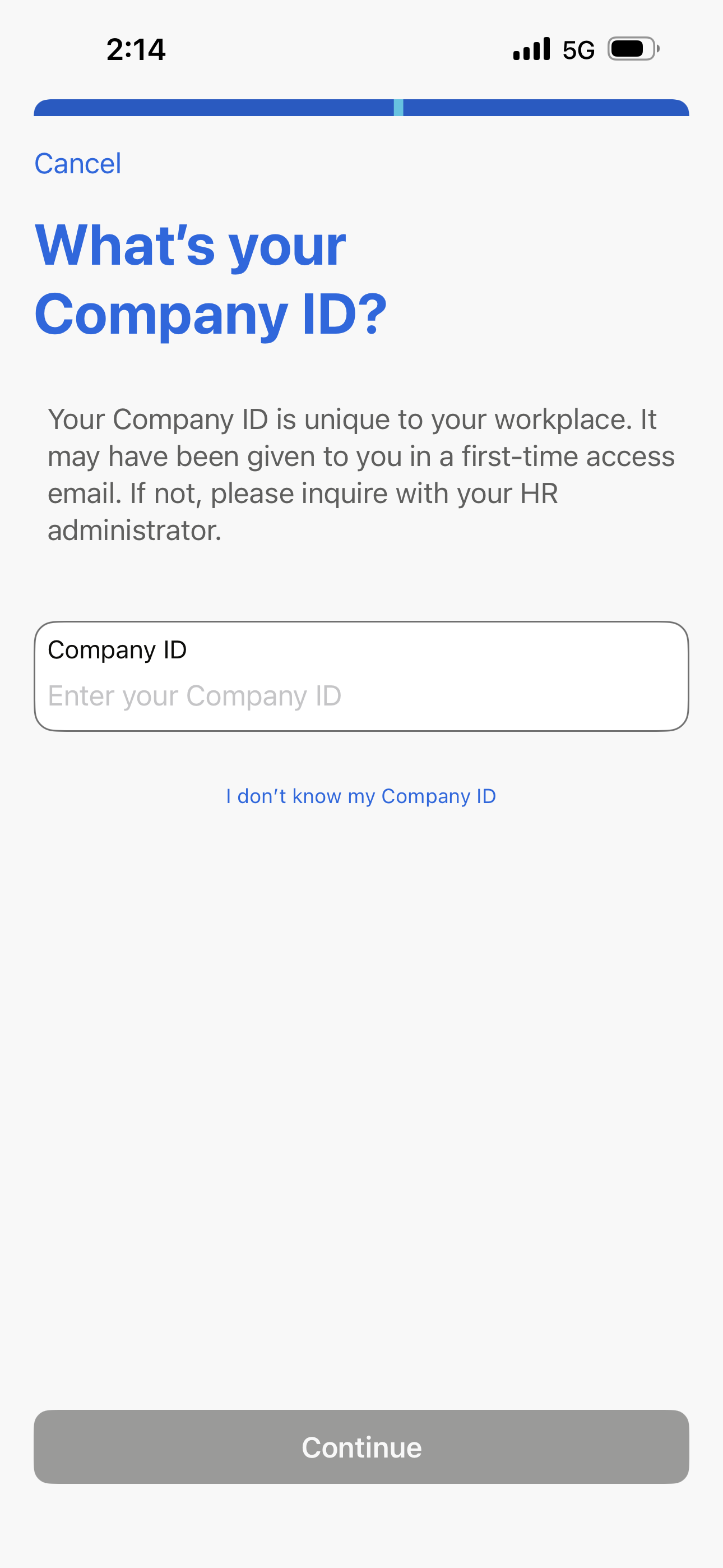Open "I don't know my Company ID" link
Viewport: 723px width, 1568px height.
pyautogui.click(x=361, y=796)
